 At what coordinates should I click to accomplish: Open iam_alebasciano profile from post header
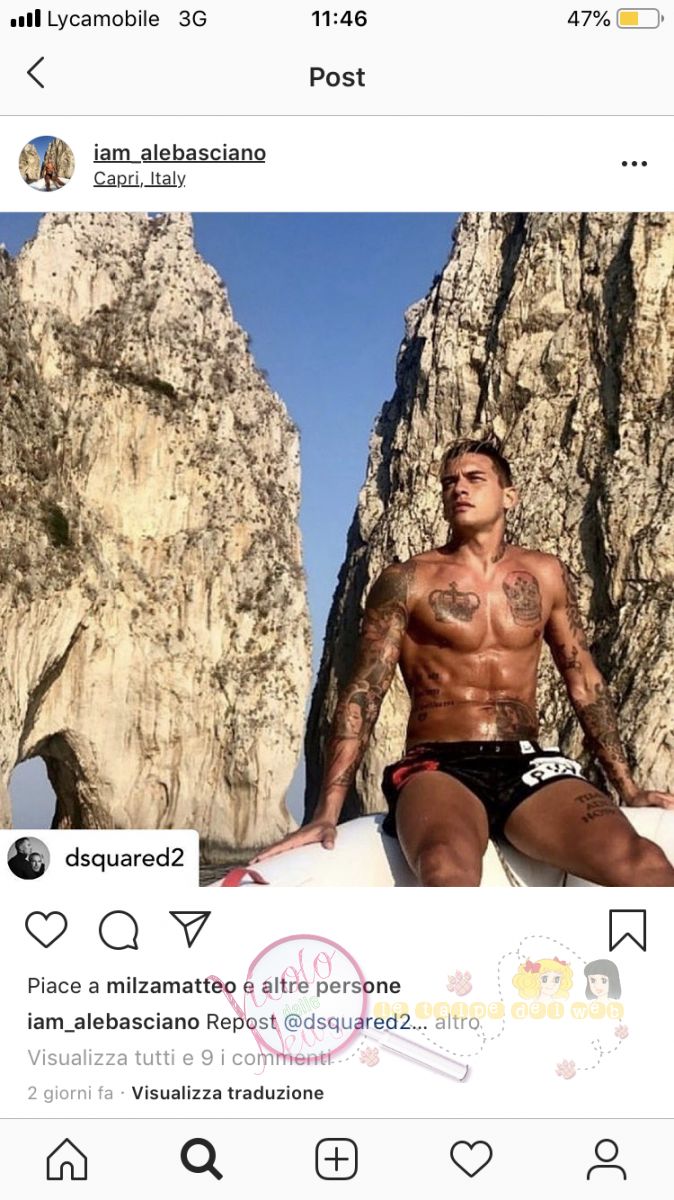pos(179,153)
